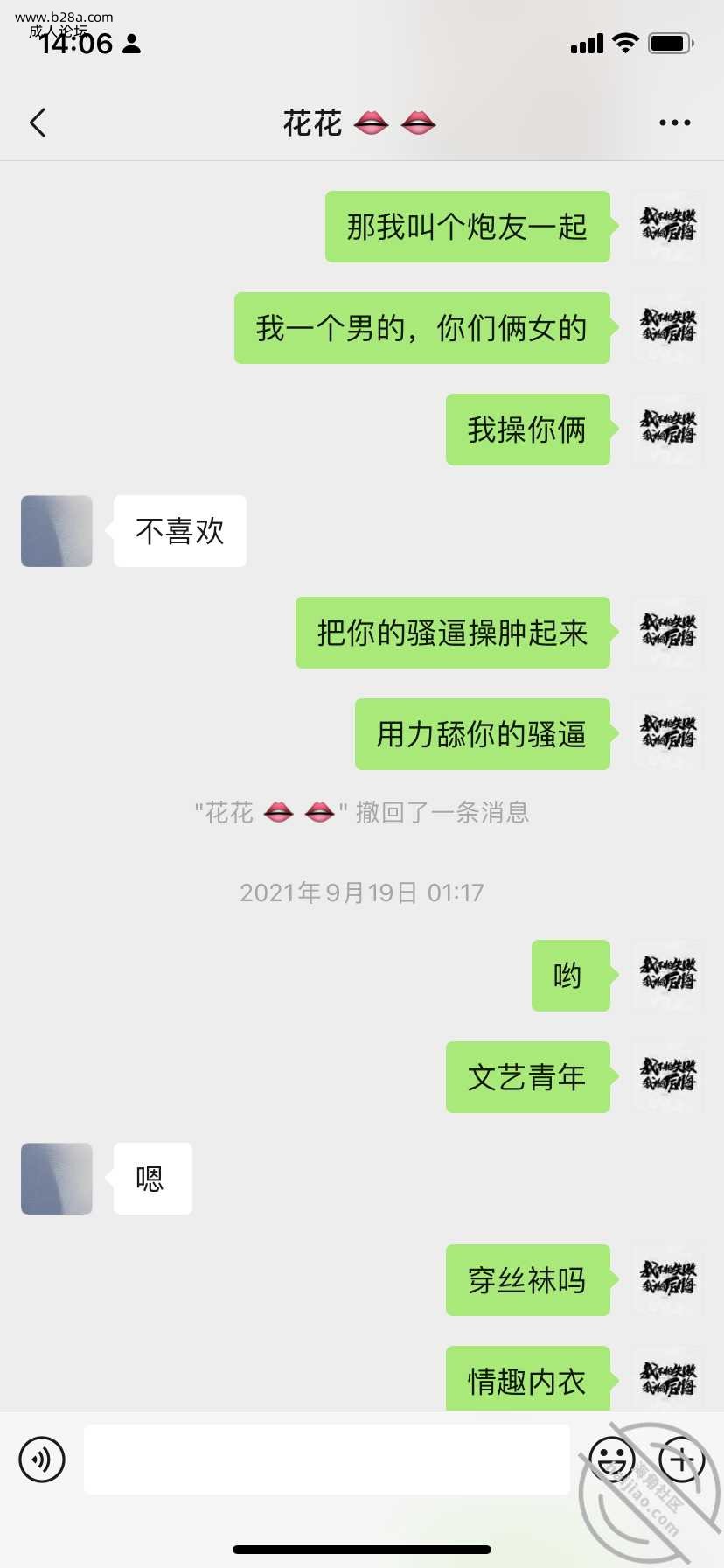Open the plus attachments menu

point(682,1459)
